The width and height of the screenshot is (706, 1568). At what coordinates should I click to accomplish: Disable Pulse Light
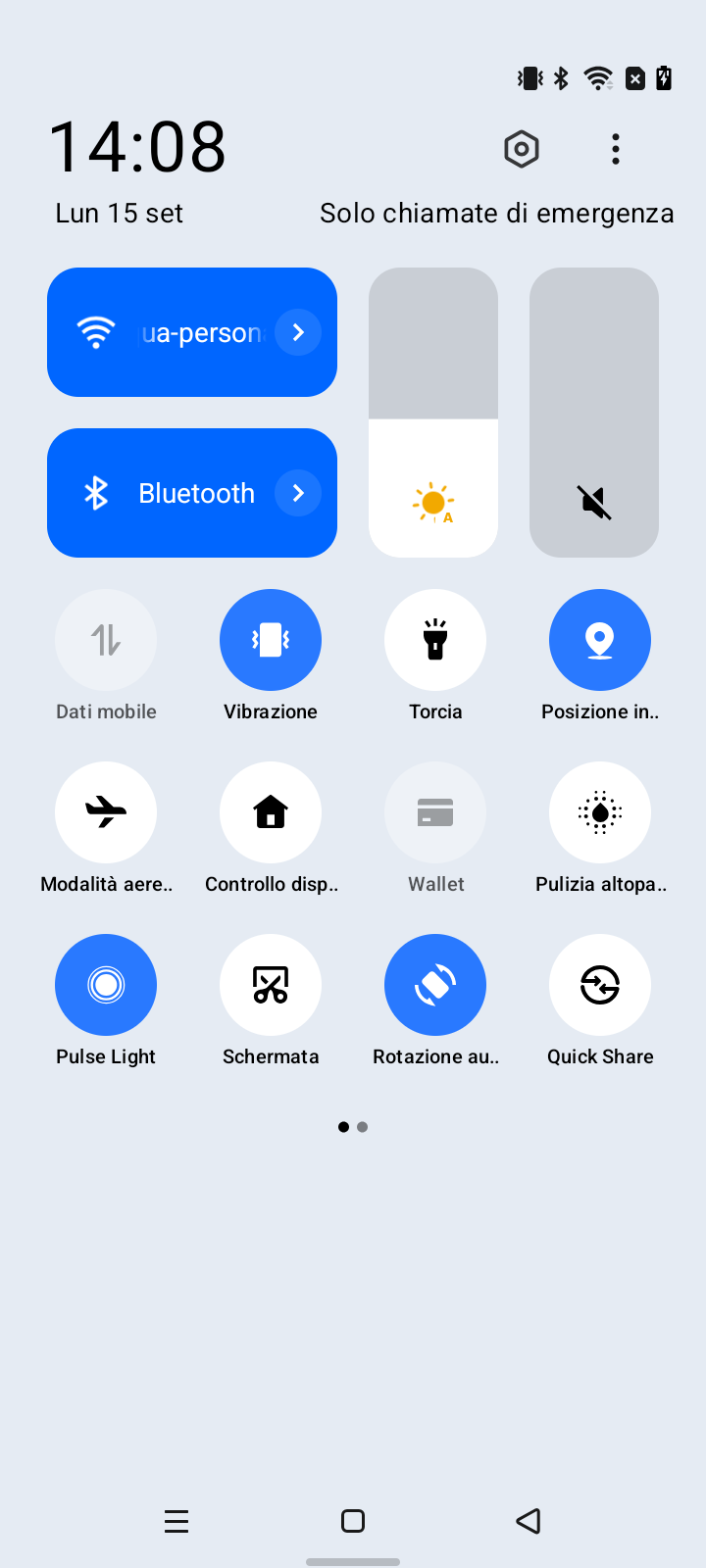click(x=106, y=985)
